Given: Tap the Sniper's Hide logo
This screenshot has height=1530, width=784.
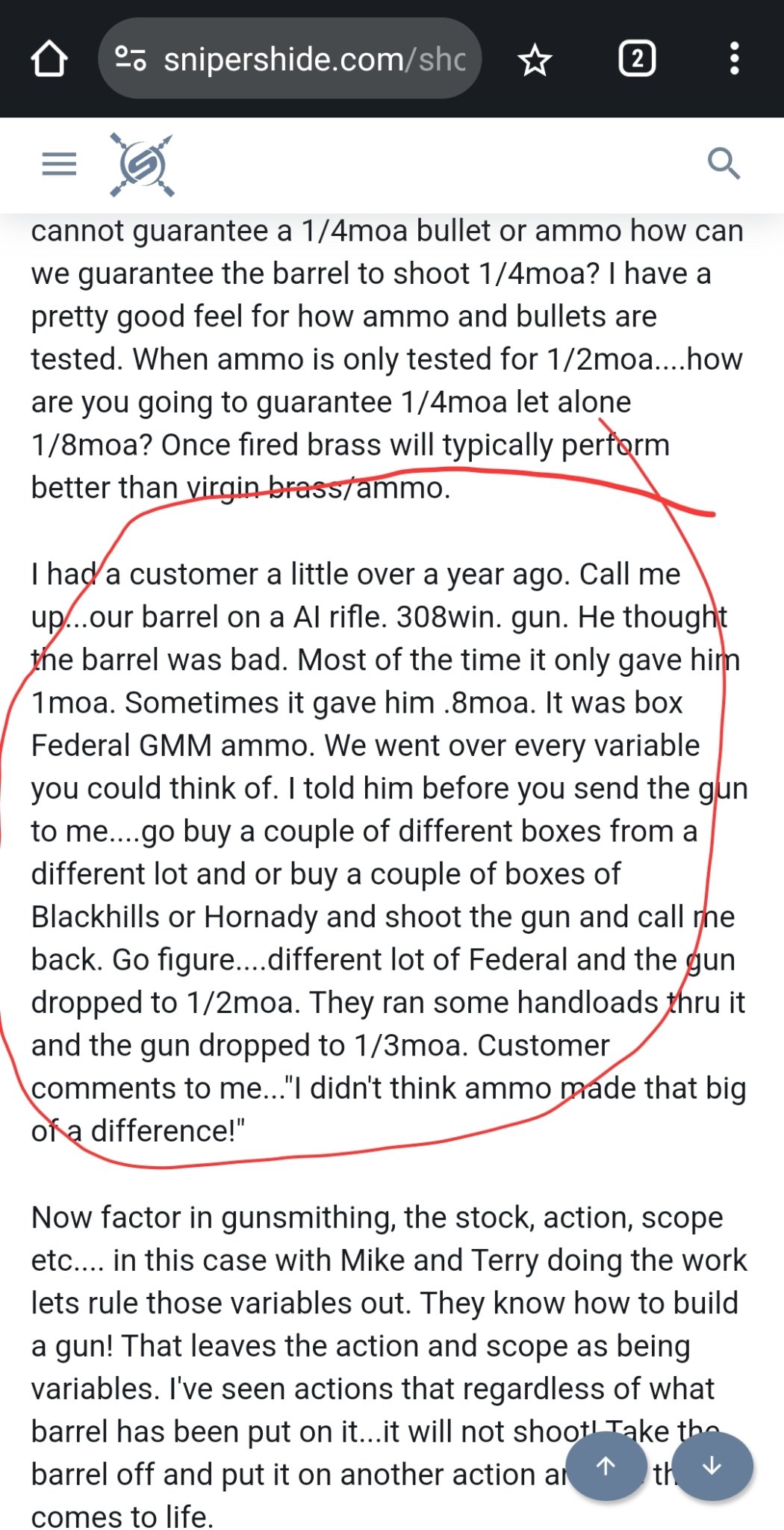Looking at the screenshot, I should (x=142, y=164).
